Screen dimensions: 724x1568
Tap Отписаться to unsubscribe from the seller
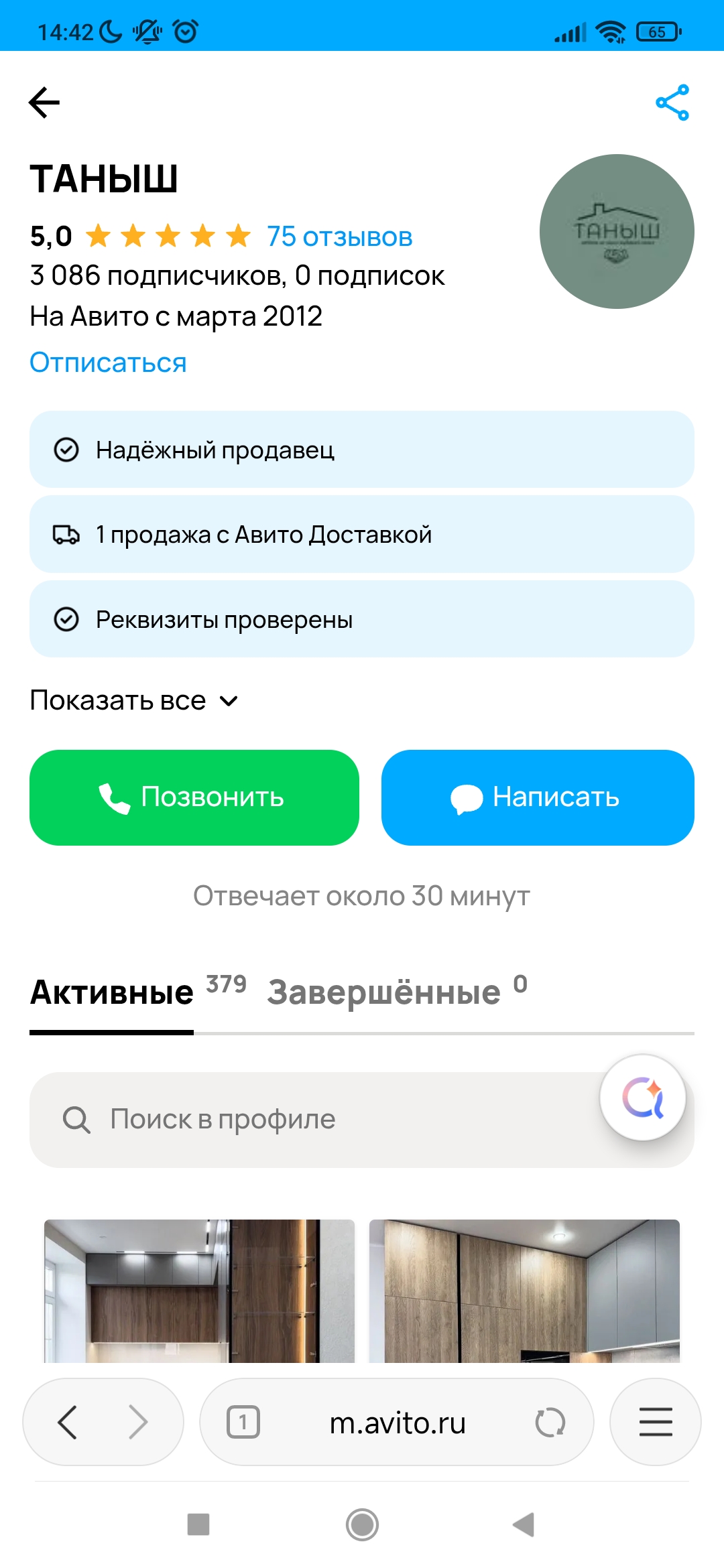coord(108,363)
